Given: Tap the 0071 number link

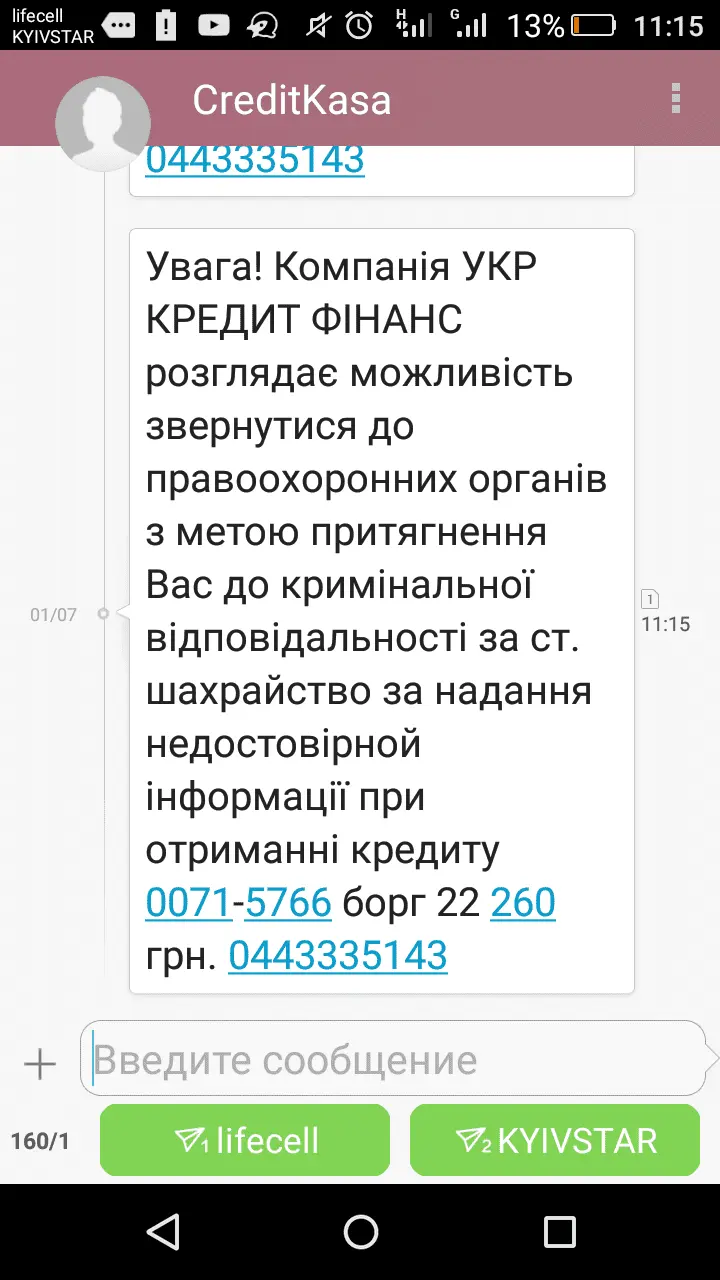Looking at the screenshot, I should click(189, 903).
